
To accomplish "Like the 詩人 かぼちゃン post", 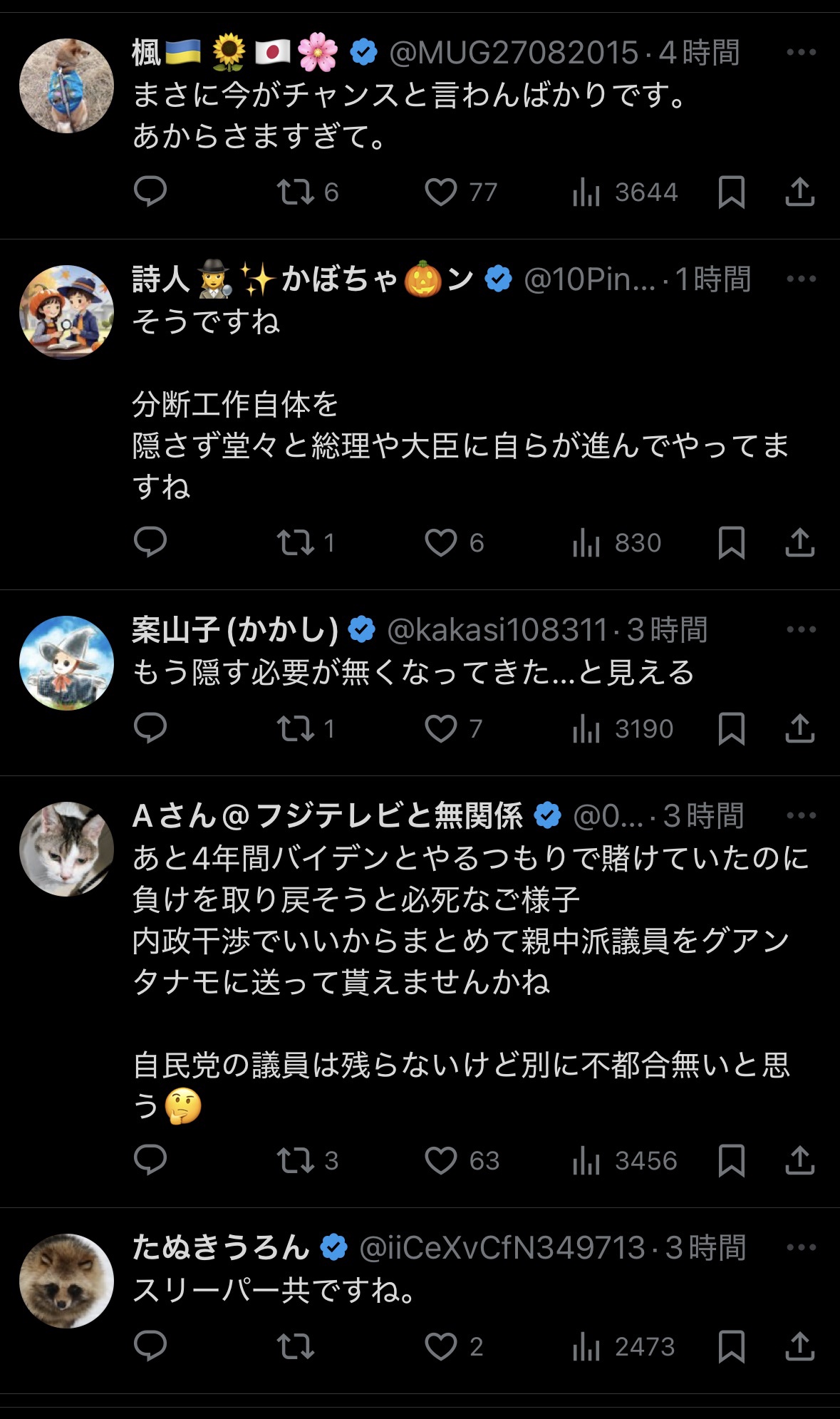I will pyautogui.click(x=441, y=542).
